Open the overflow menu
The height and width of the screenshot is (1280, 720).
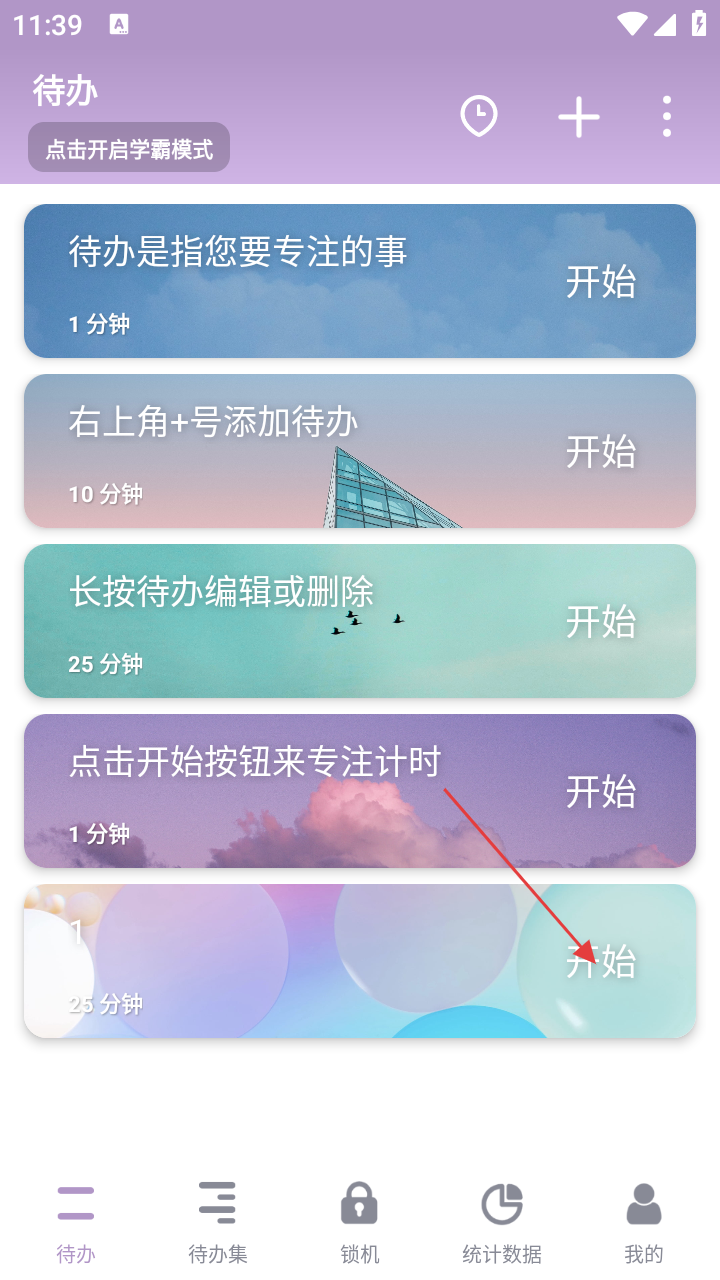tap(666, 117)
